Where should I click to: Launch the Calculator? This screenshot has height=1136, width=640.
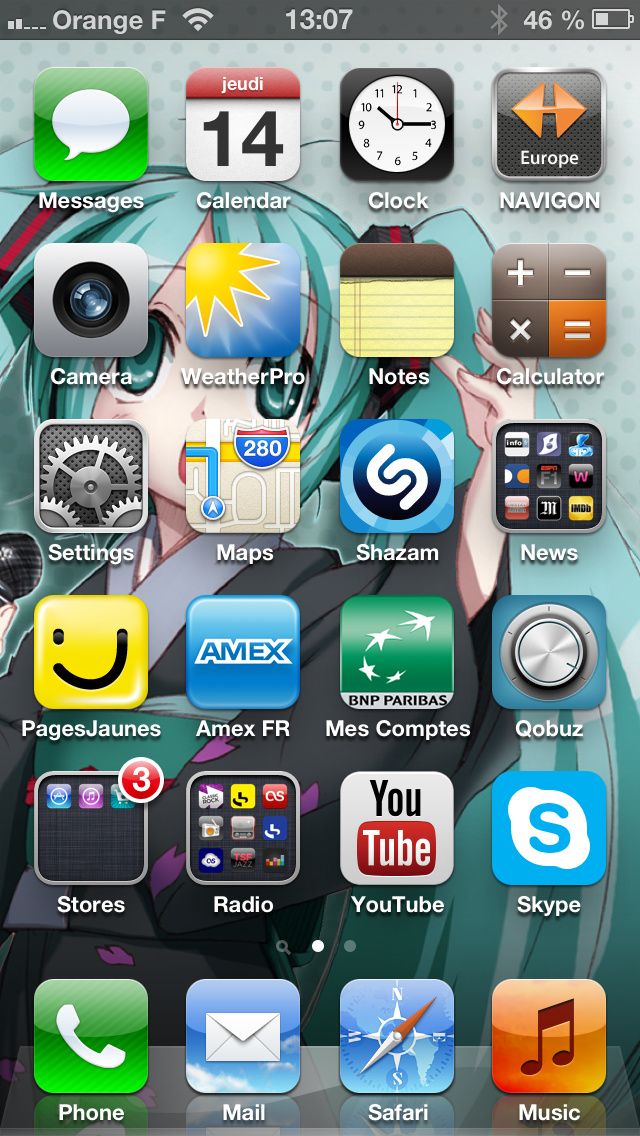[549, 300]
